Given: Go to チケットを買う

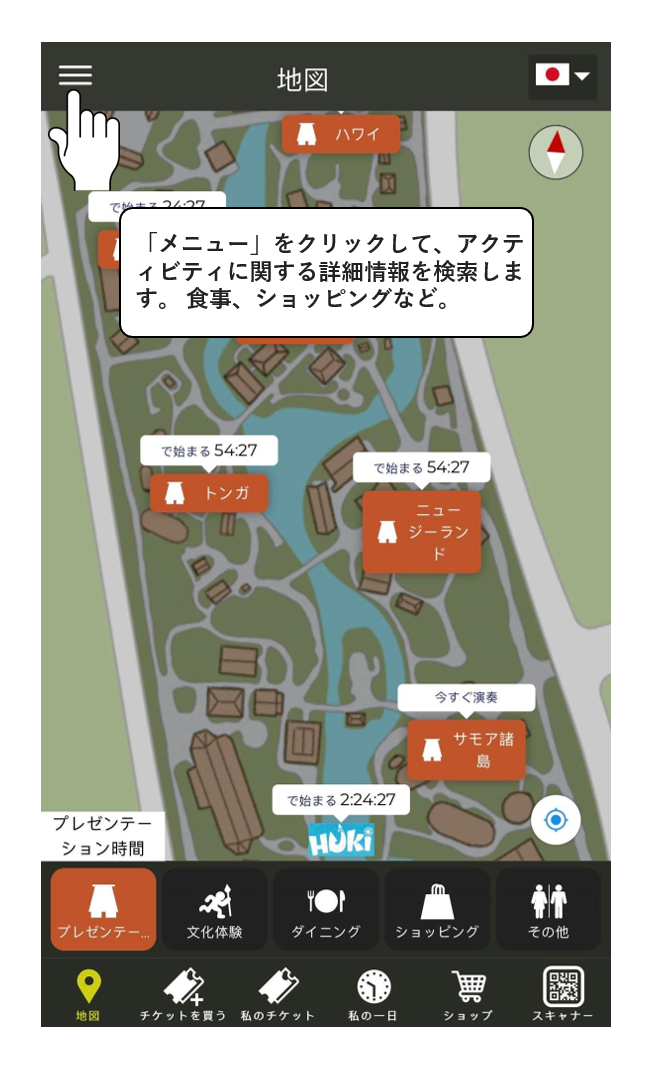Looking at the screenshot, I should 183,994.
